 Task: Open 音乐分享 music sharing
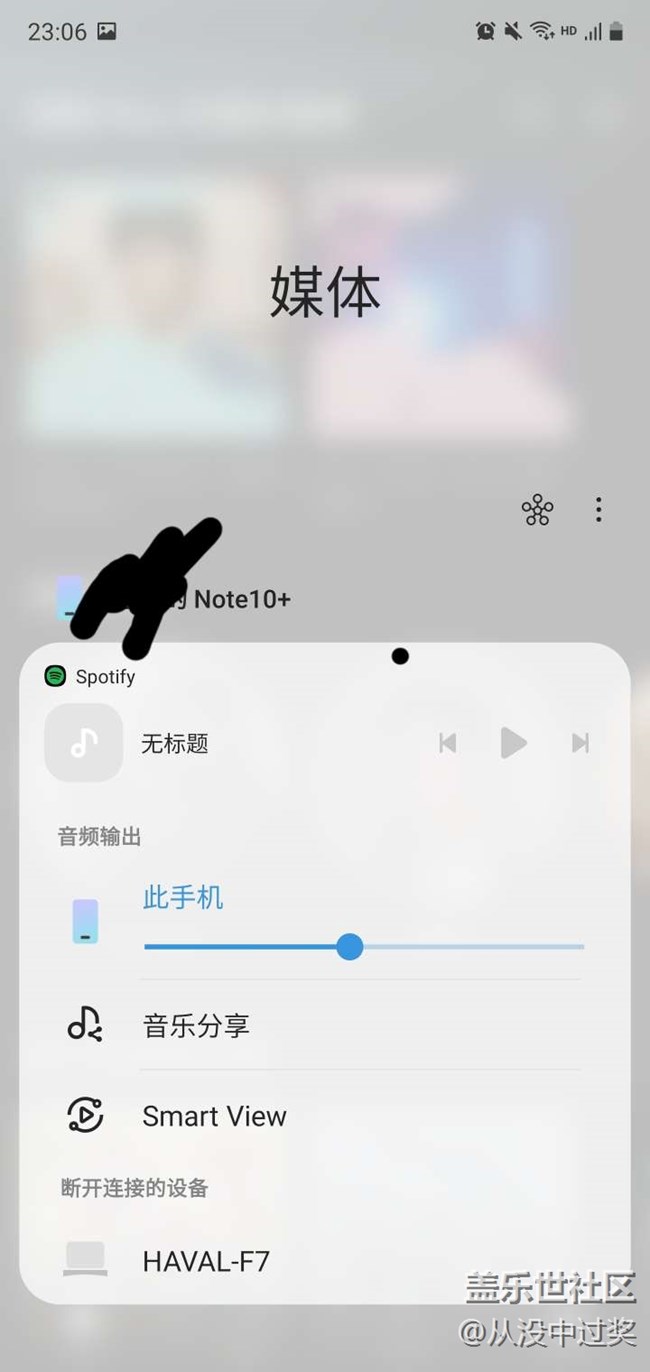point(325,1025)
